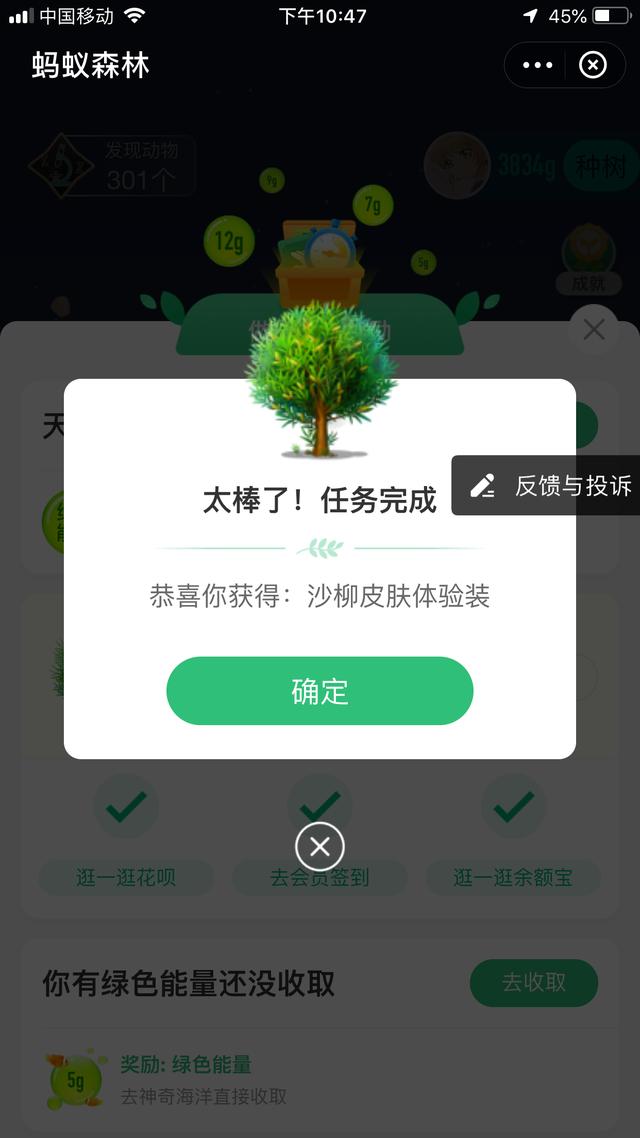Dismiss the task-complete dialog with the circular X

[320, 848]
